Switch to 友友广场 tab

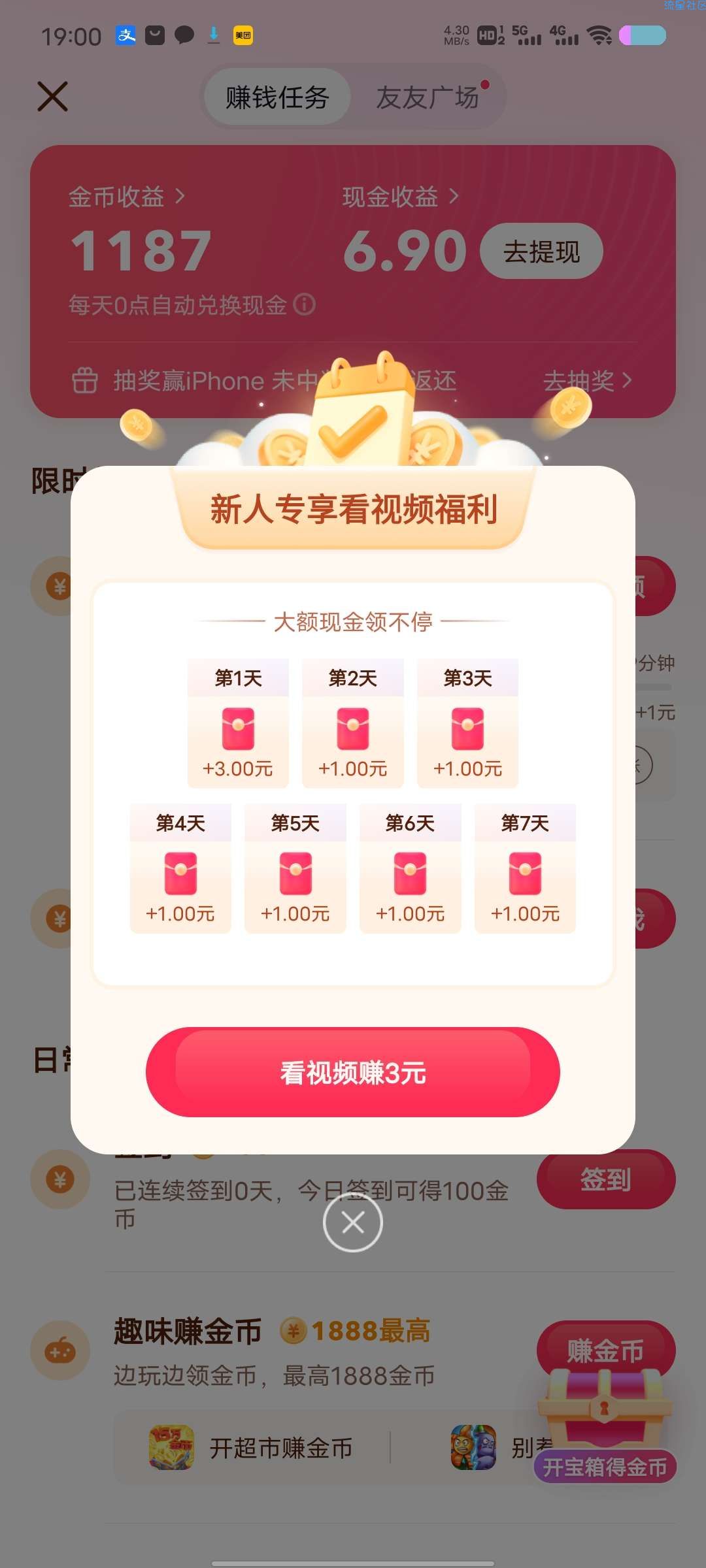coord(428,98)
